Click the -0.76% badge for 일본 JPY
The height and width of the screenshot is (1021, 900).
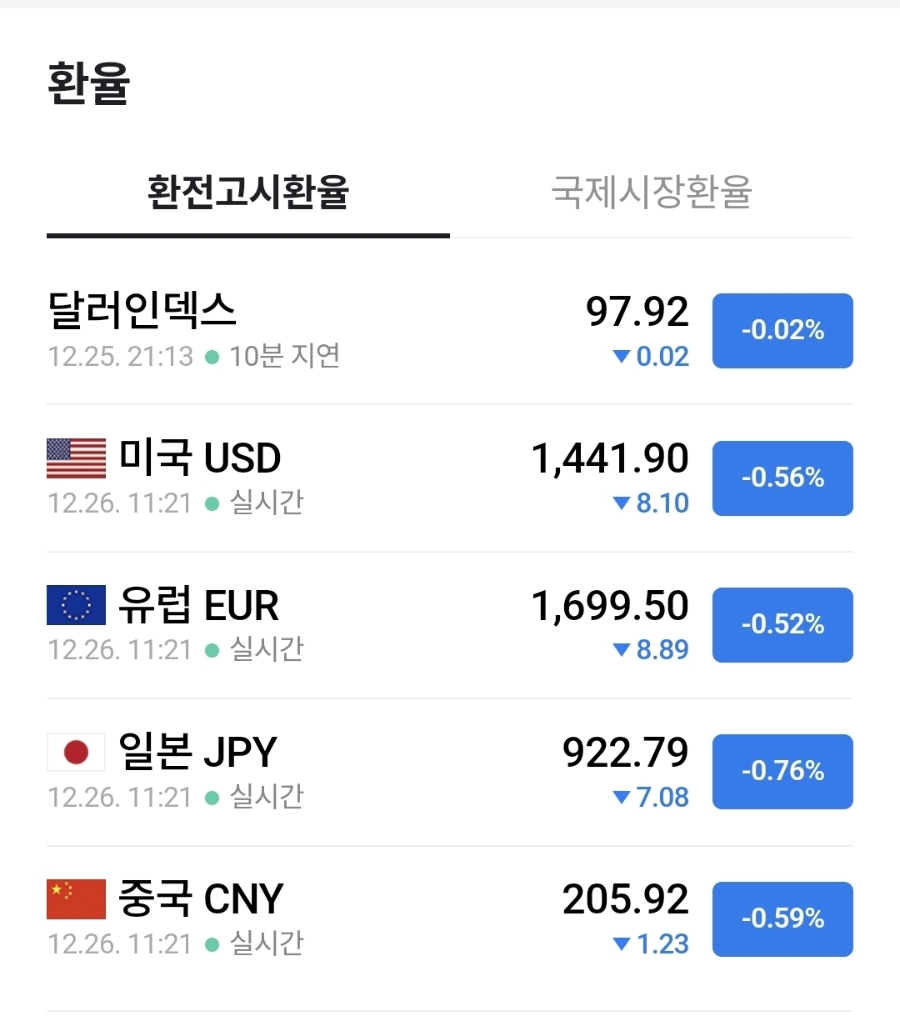point(783,771)
